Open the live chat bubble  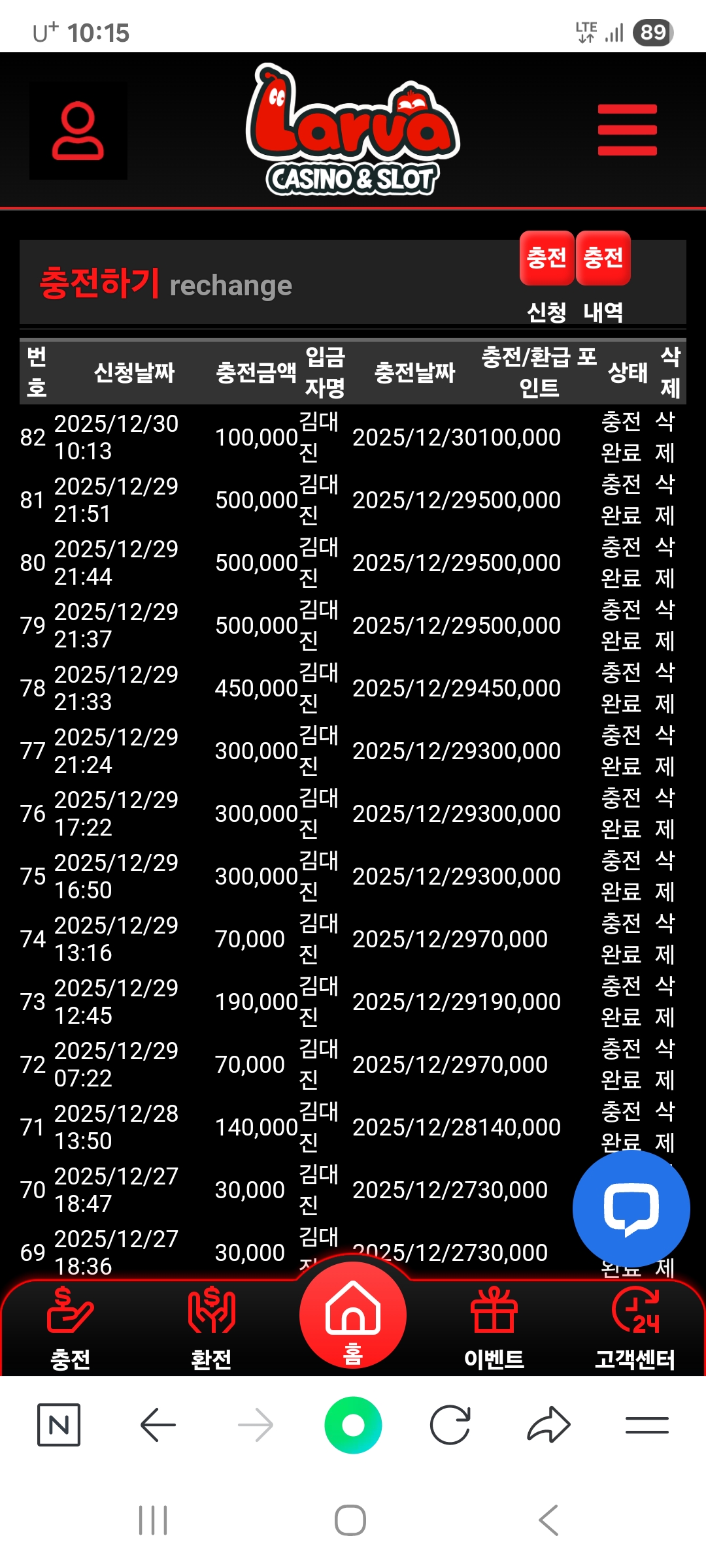[x=631, y=1208]
